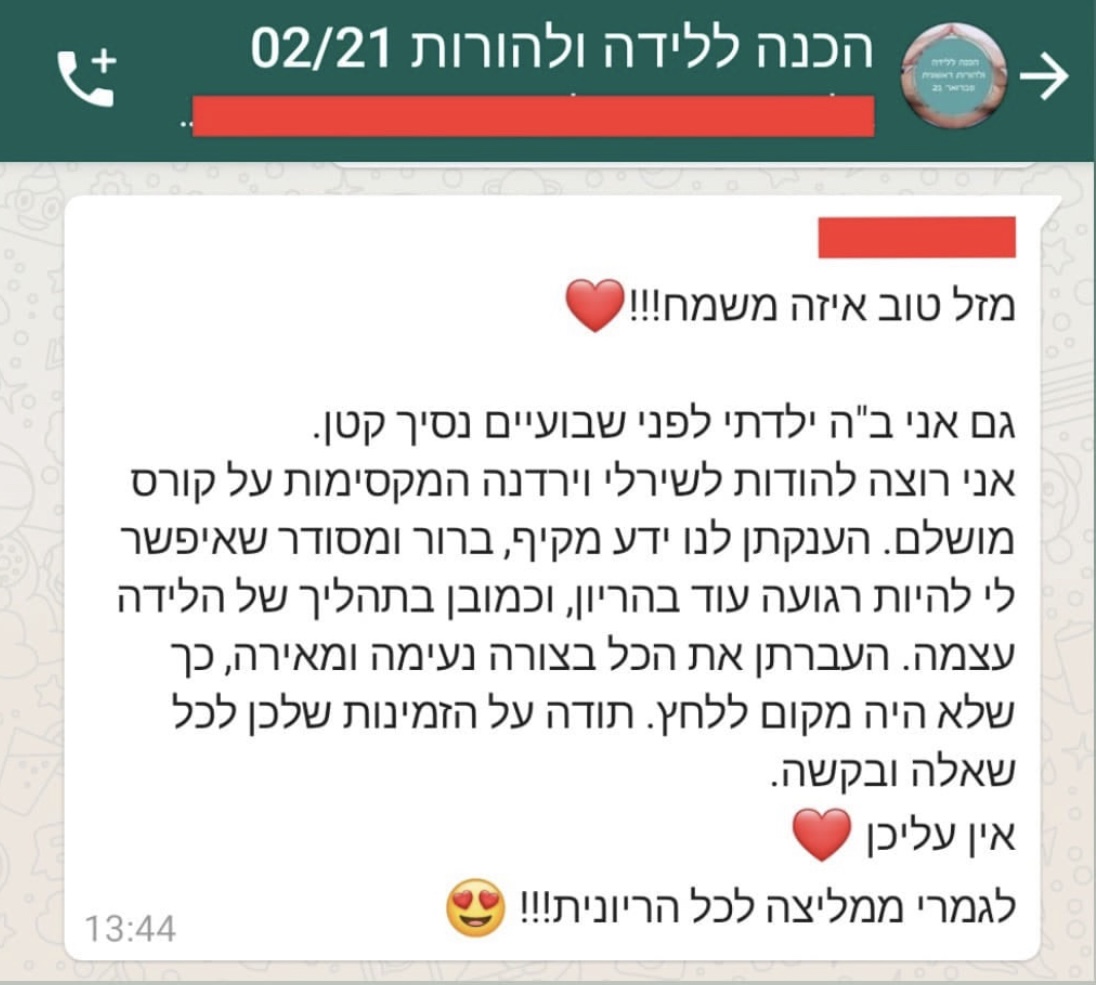
Task: Go back using the header arrow
Action: [x=1051, y=79]
